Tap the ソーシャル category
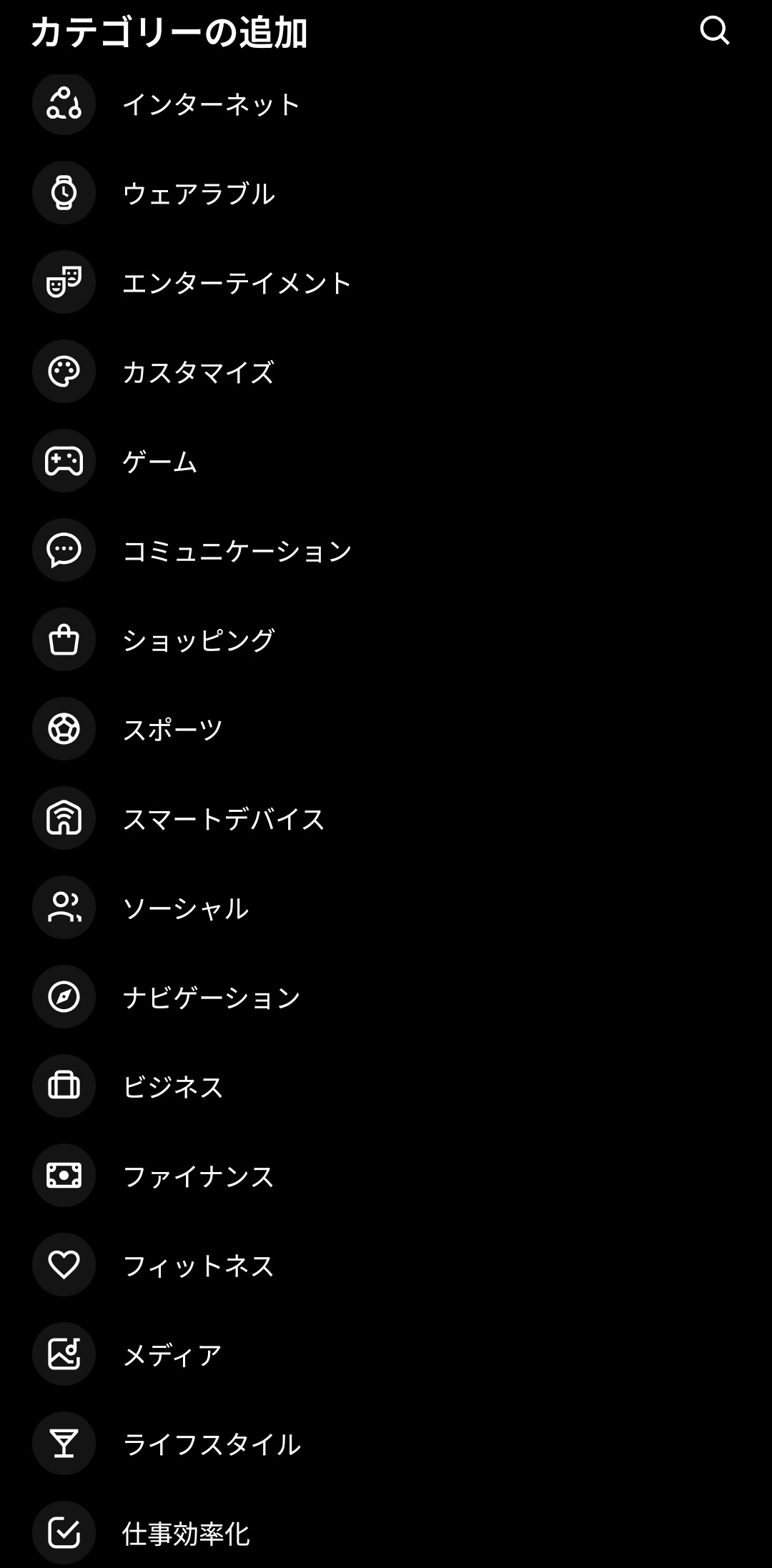This screenshot has height=1568, width=772. 386,908
